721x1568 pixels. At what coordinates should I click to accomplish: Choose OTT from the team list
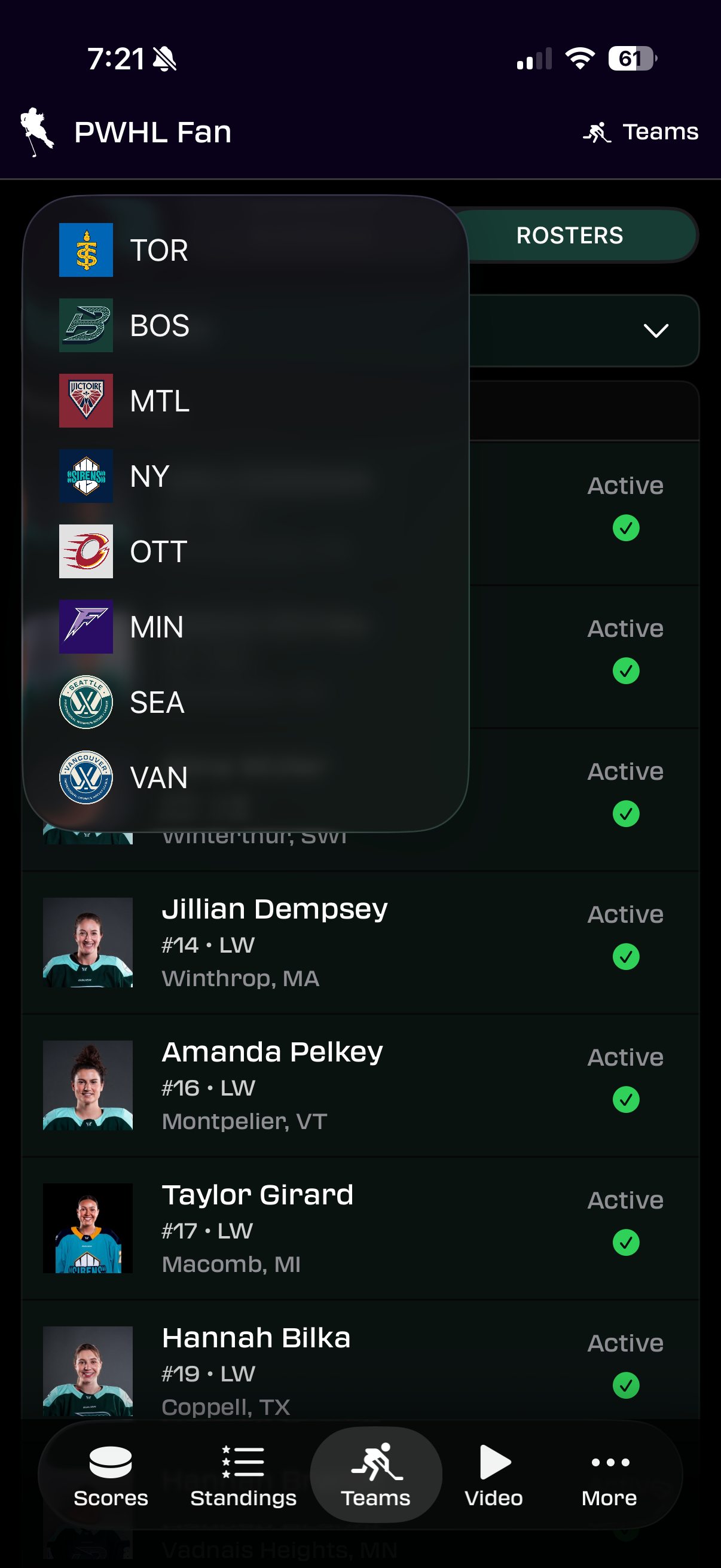point(158,552)
